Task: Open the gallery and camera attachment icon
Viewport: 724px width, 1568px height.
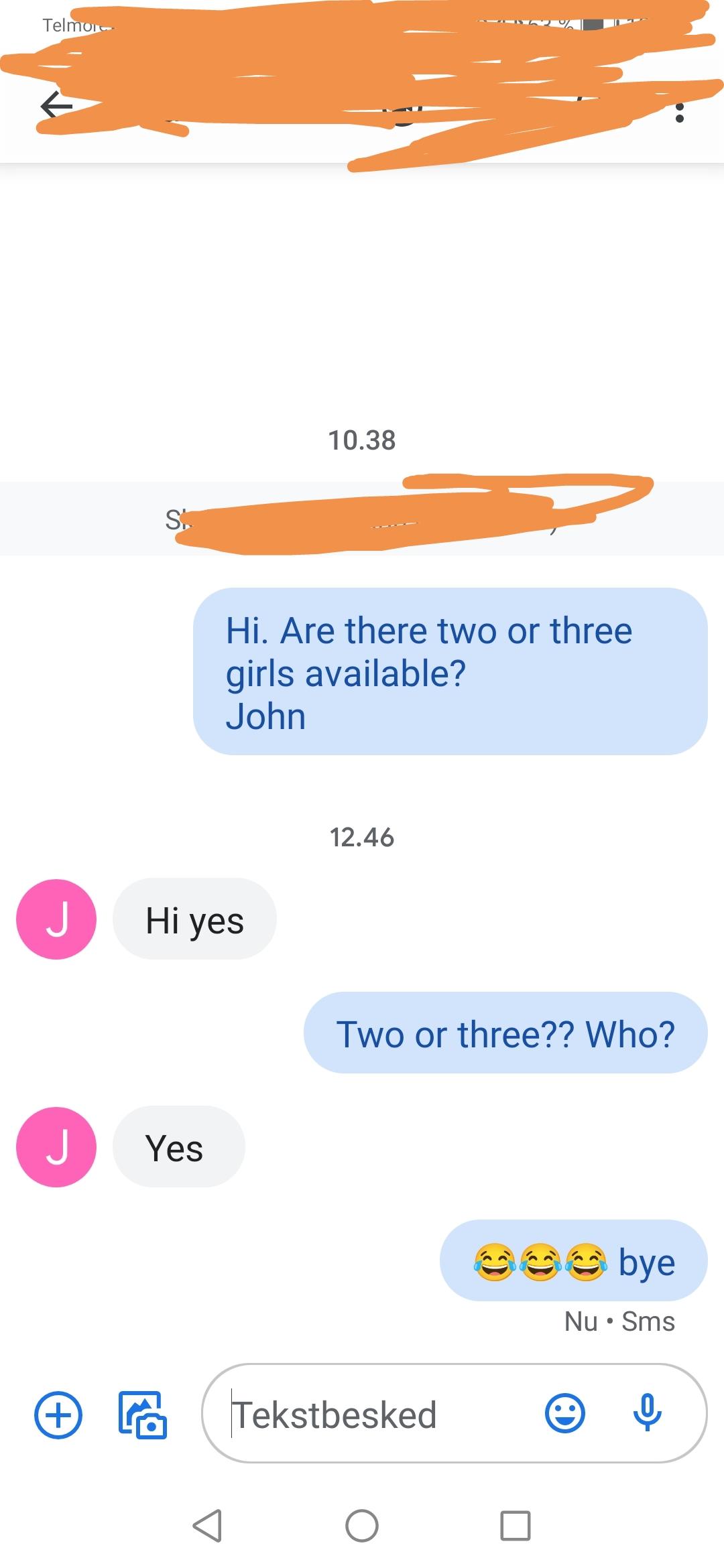Action: point(142,1415)
